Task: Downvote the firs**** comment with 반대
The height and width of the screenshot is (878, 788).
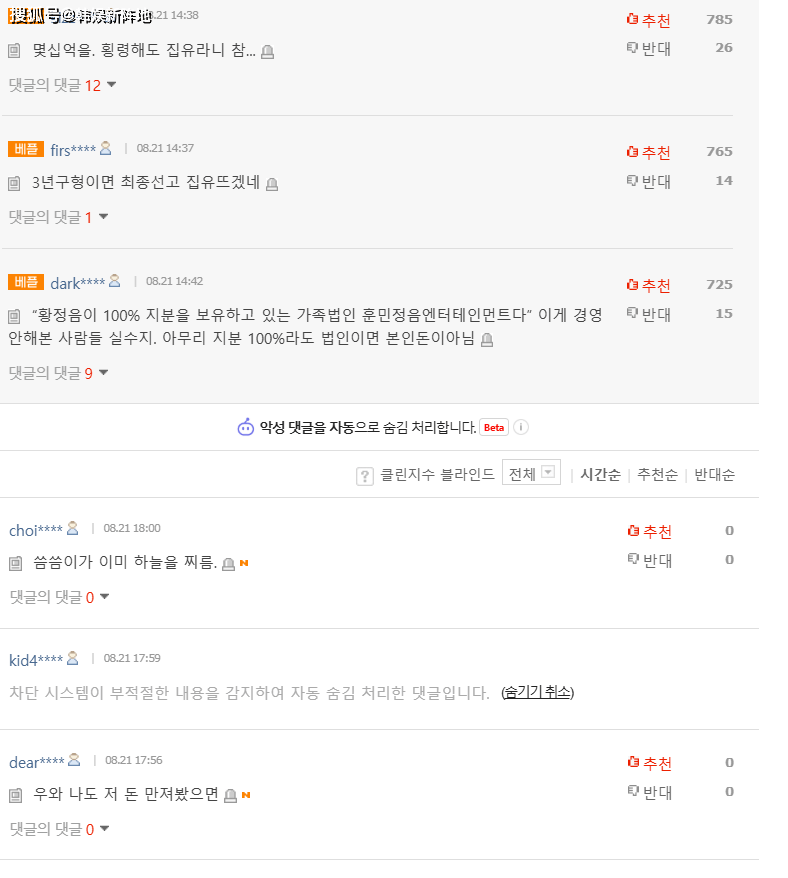Action: click(649, 181)
